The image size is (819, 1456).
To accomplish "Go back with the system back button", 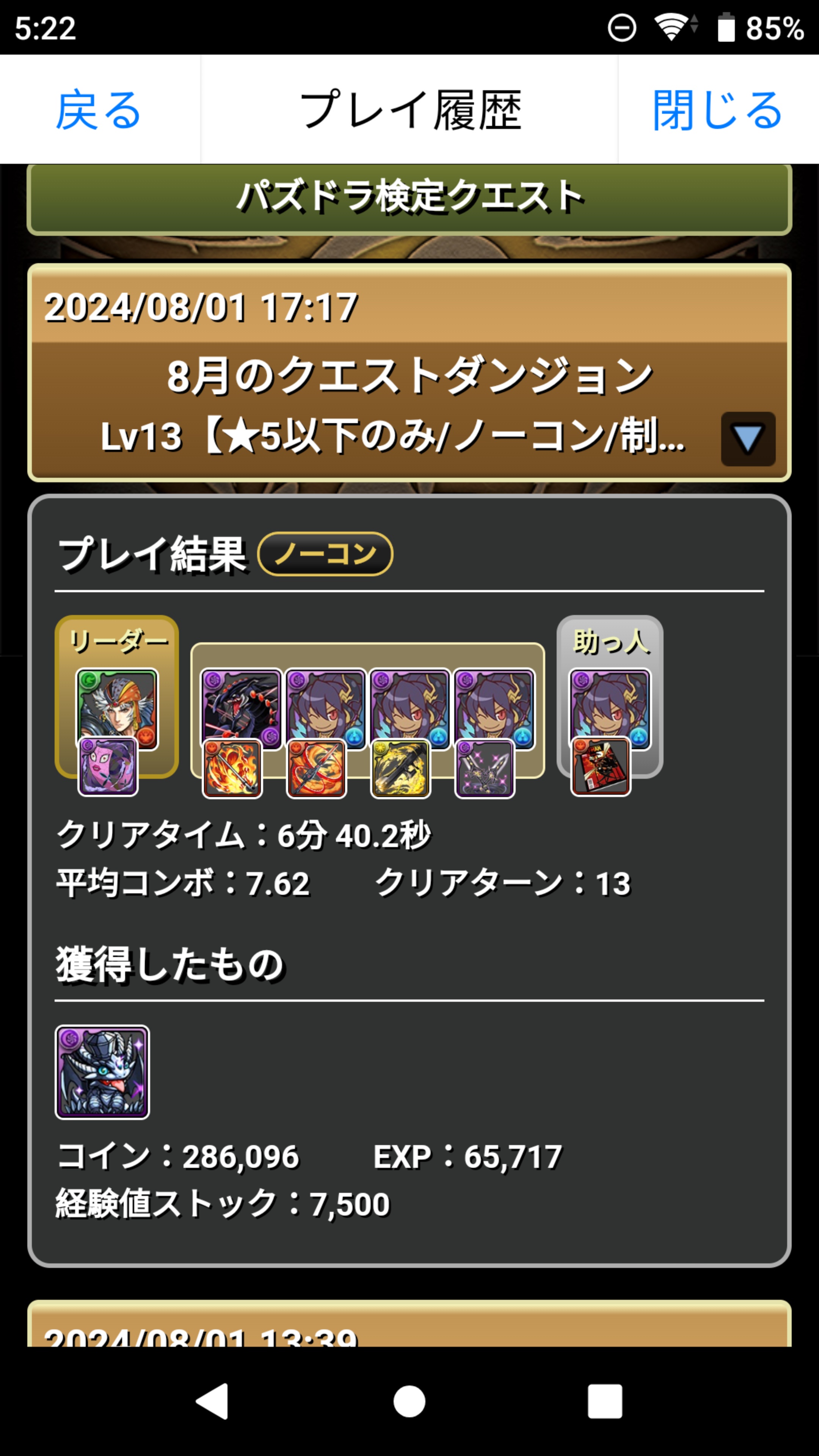I will (212, 1401).
